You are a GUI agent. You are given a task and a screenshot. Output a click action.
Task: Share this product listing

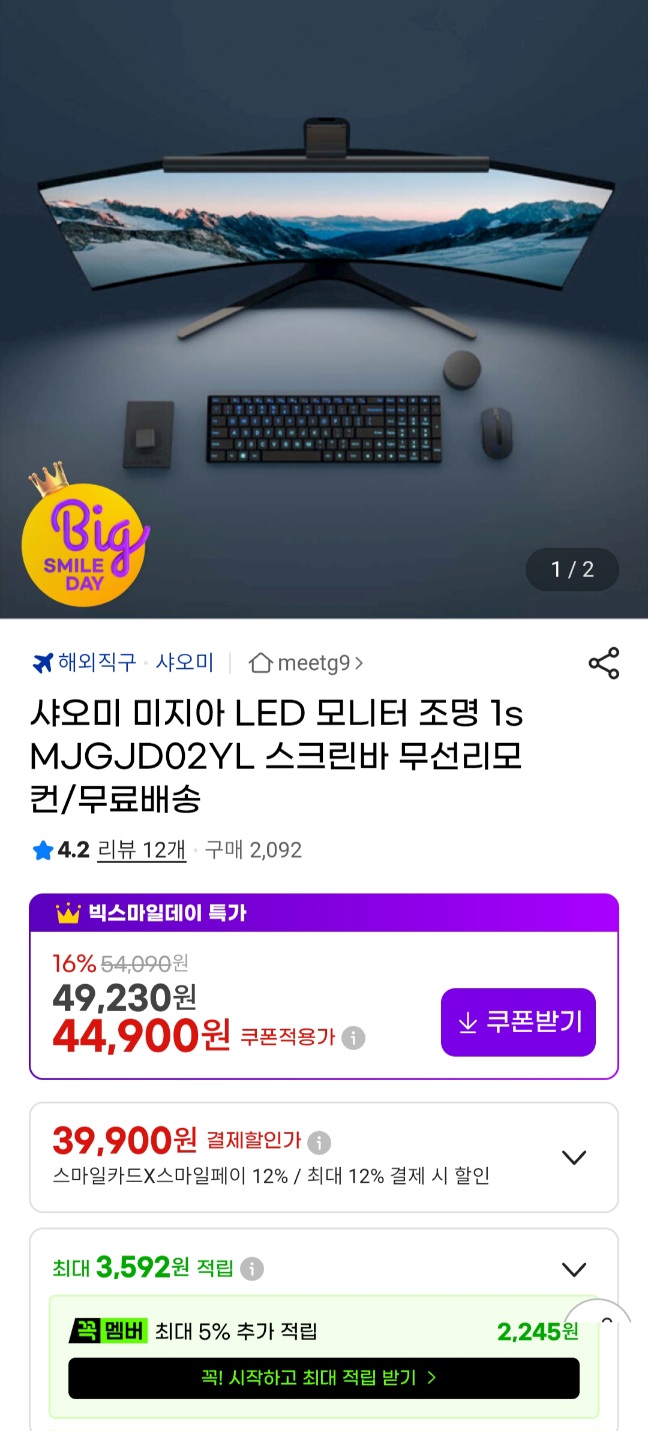coord(603,663)
